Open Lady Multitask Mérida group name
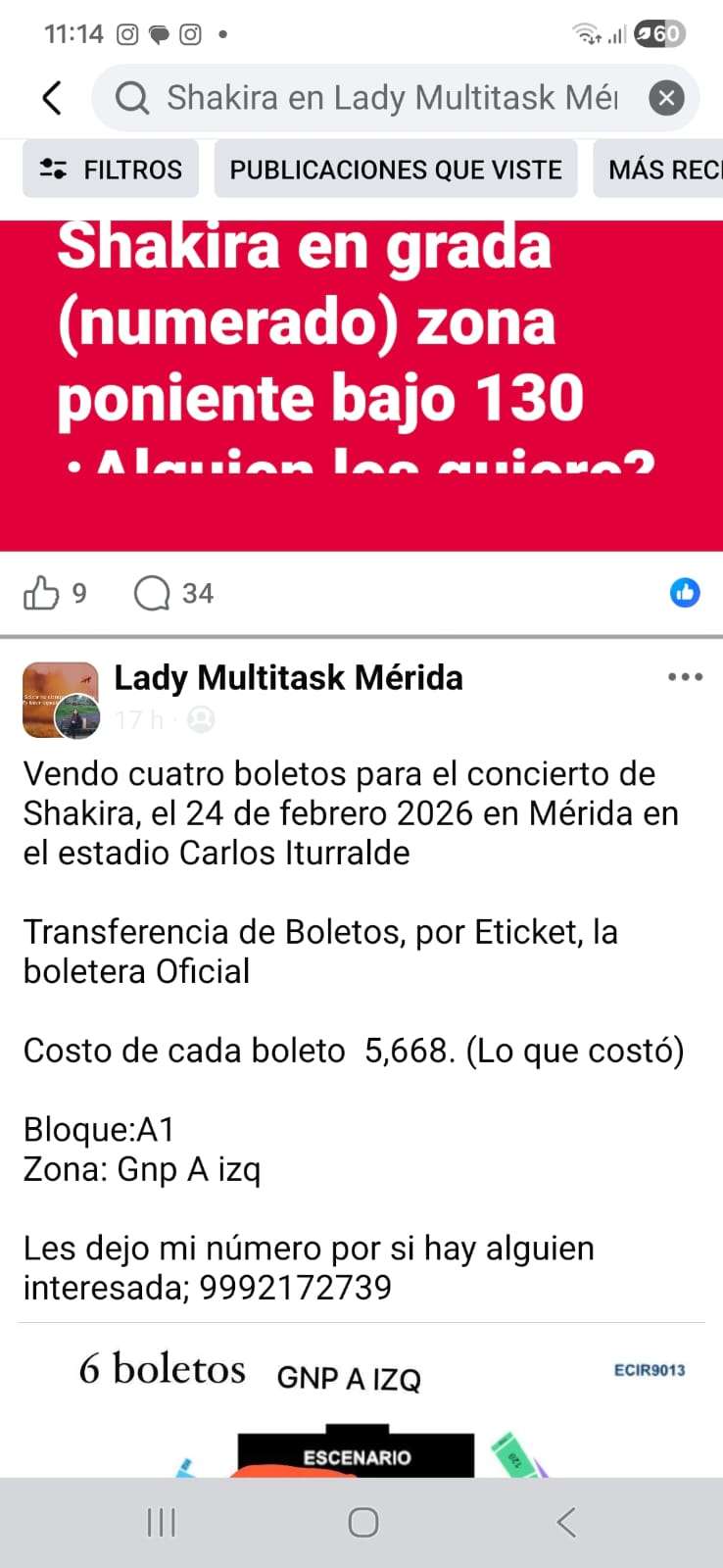Image resolution: width=723 pixels, height=1568 pixels. (288, 677)
